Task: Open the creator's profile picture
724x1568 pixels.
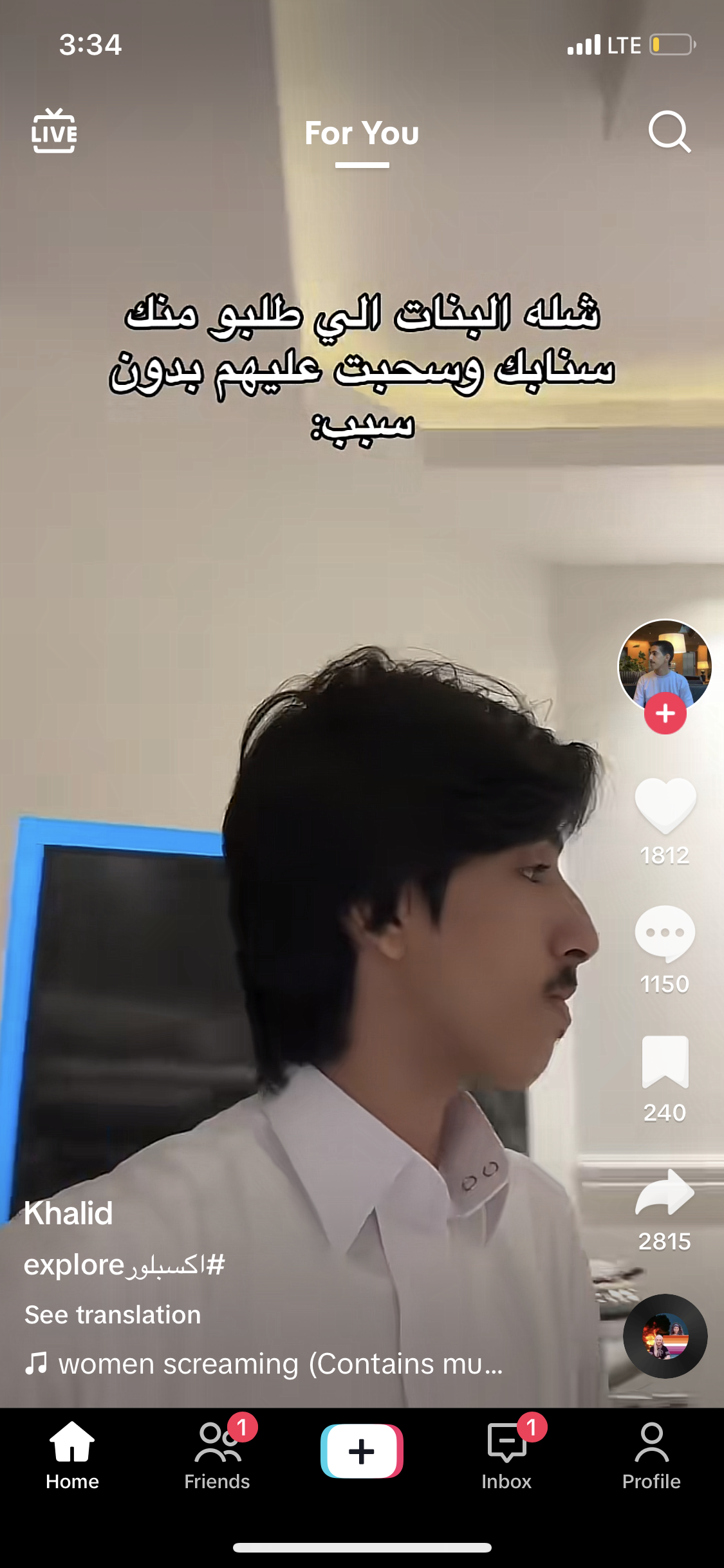Action: (664, 663)
